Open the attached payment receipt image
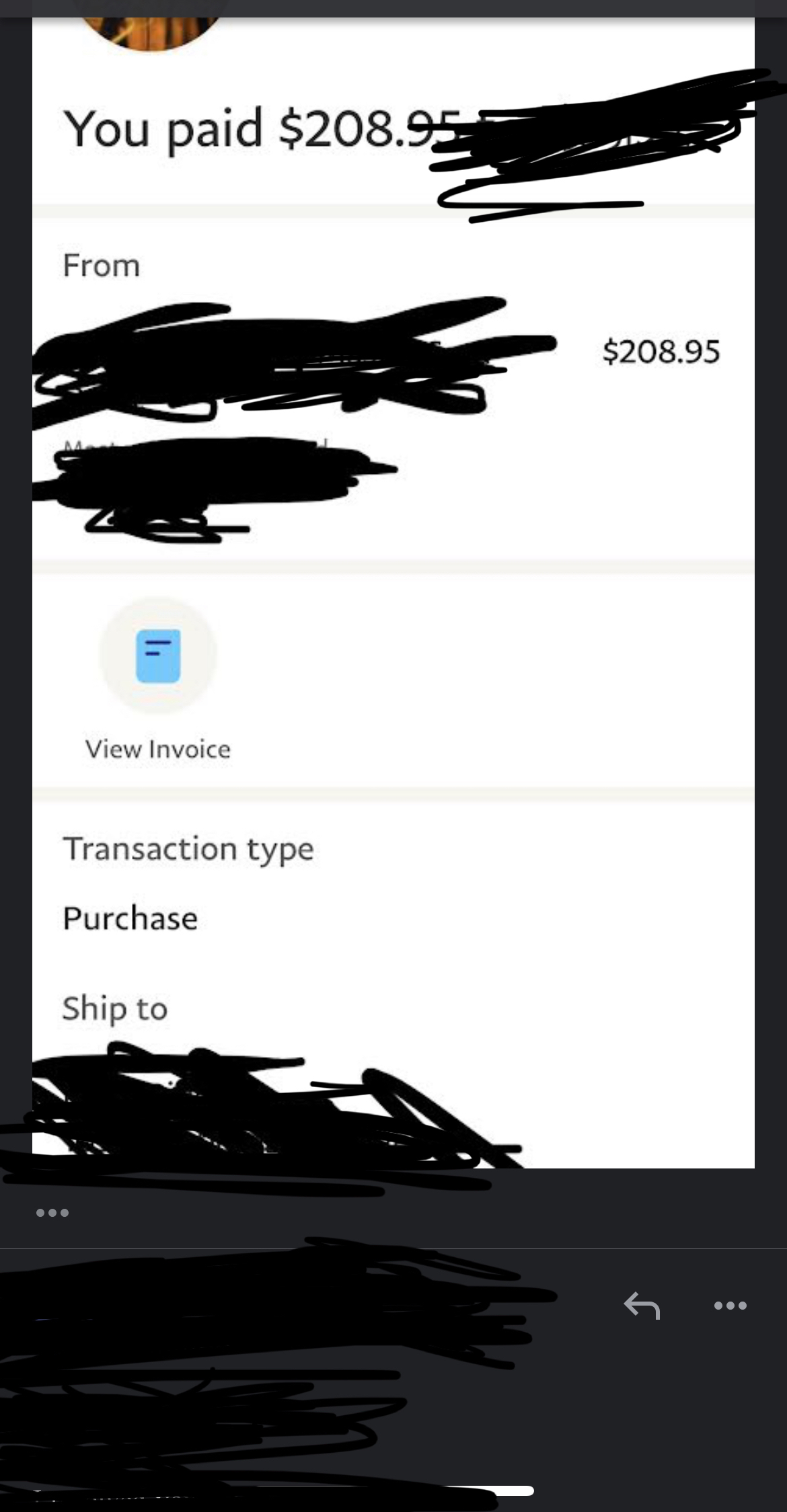 point(394,593)
